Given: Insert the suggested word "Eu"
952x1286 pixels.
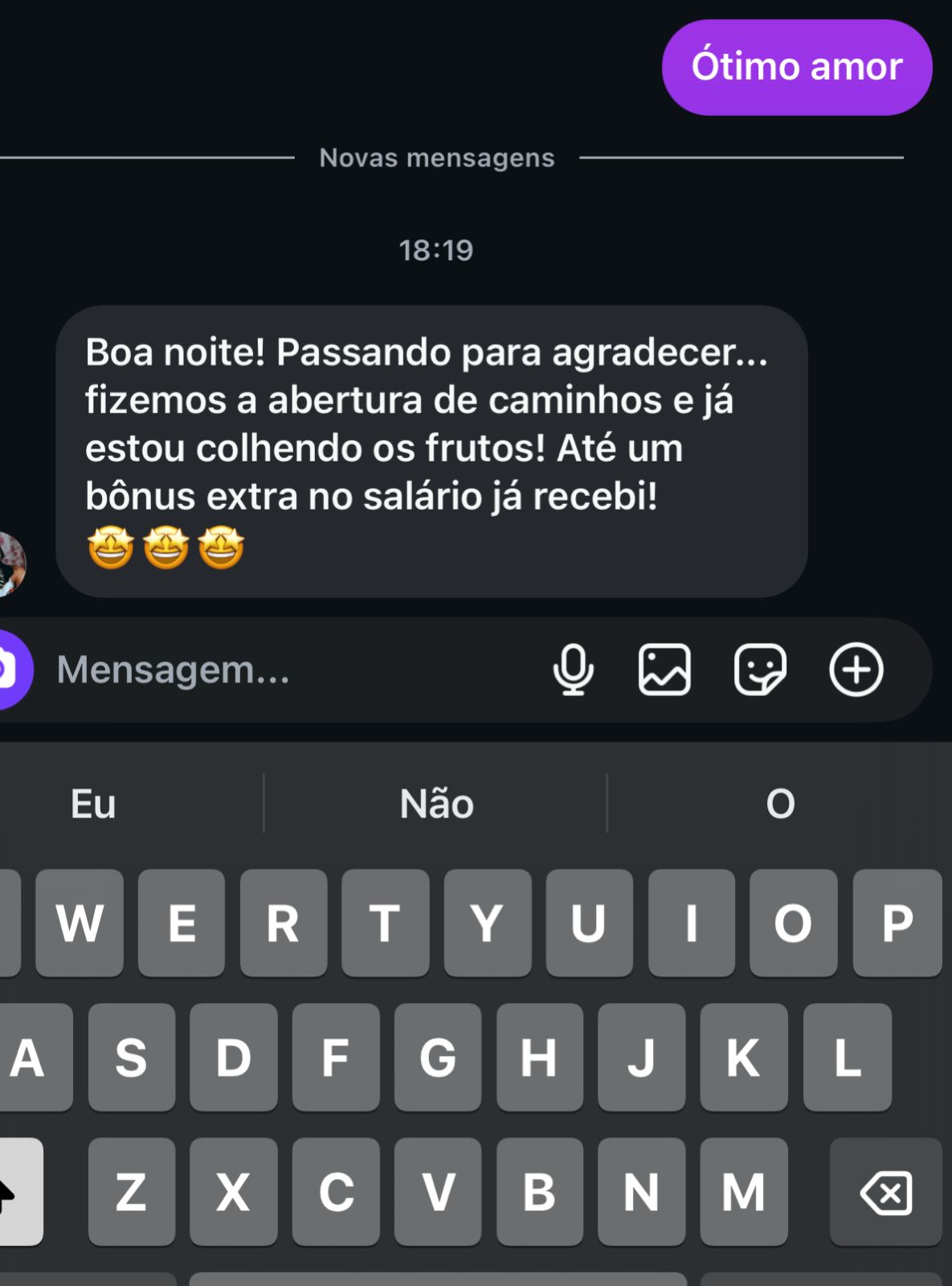Looking at the screenshot, I should point(93,804).
